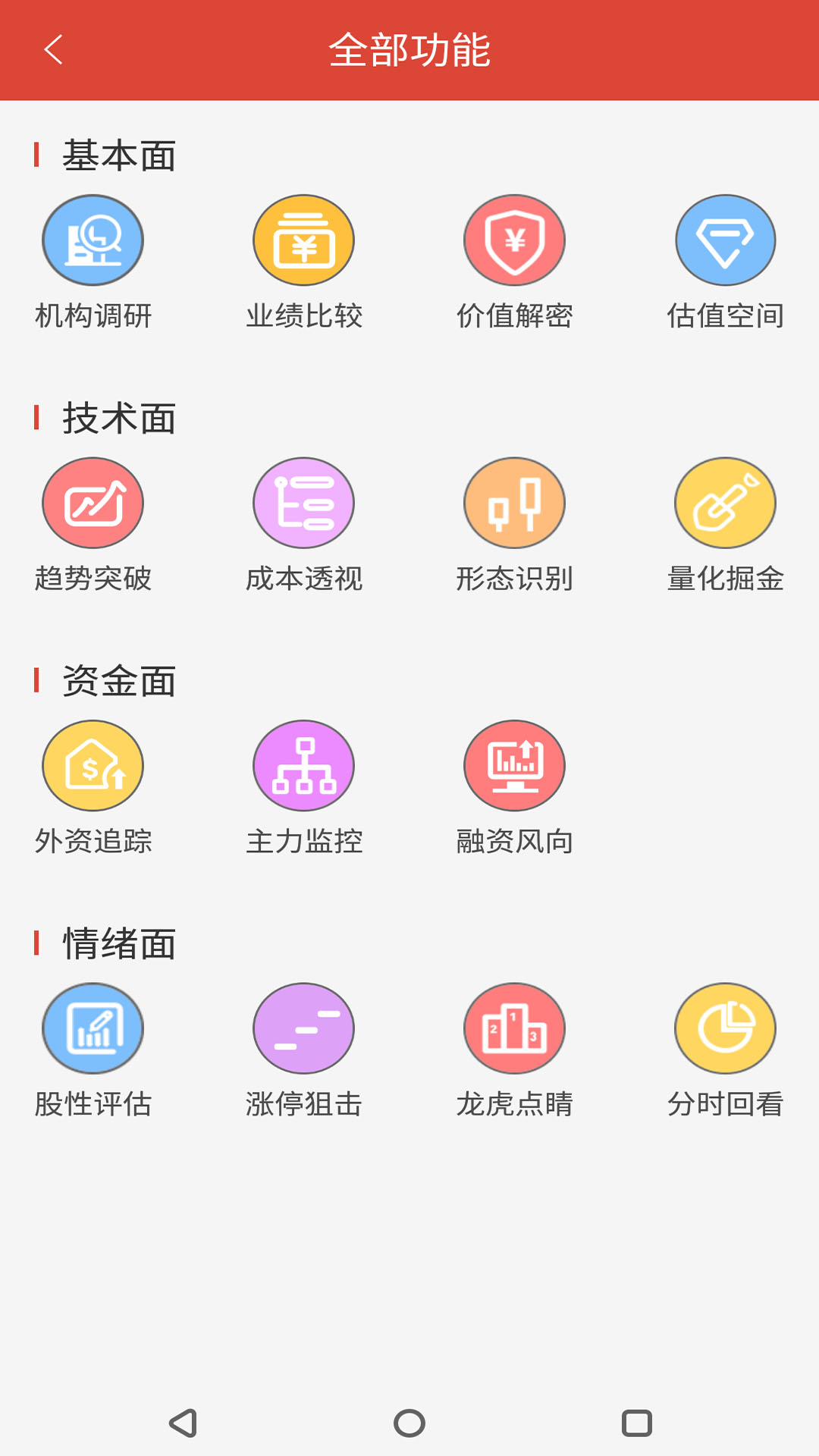819x1456 pixels.
Task: Launch 股性评估 under 情绪面
Action: click(x=93, y=1028)
